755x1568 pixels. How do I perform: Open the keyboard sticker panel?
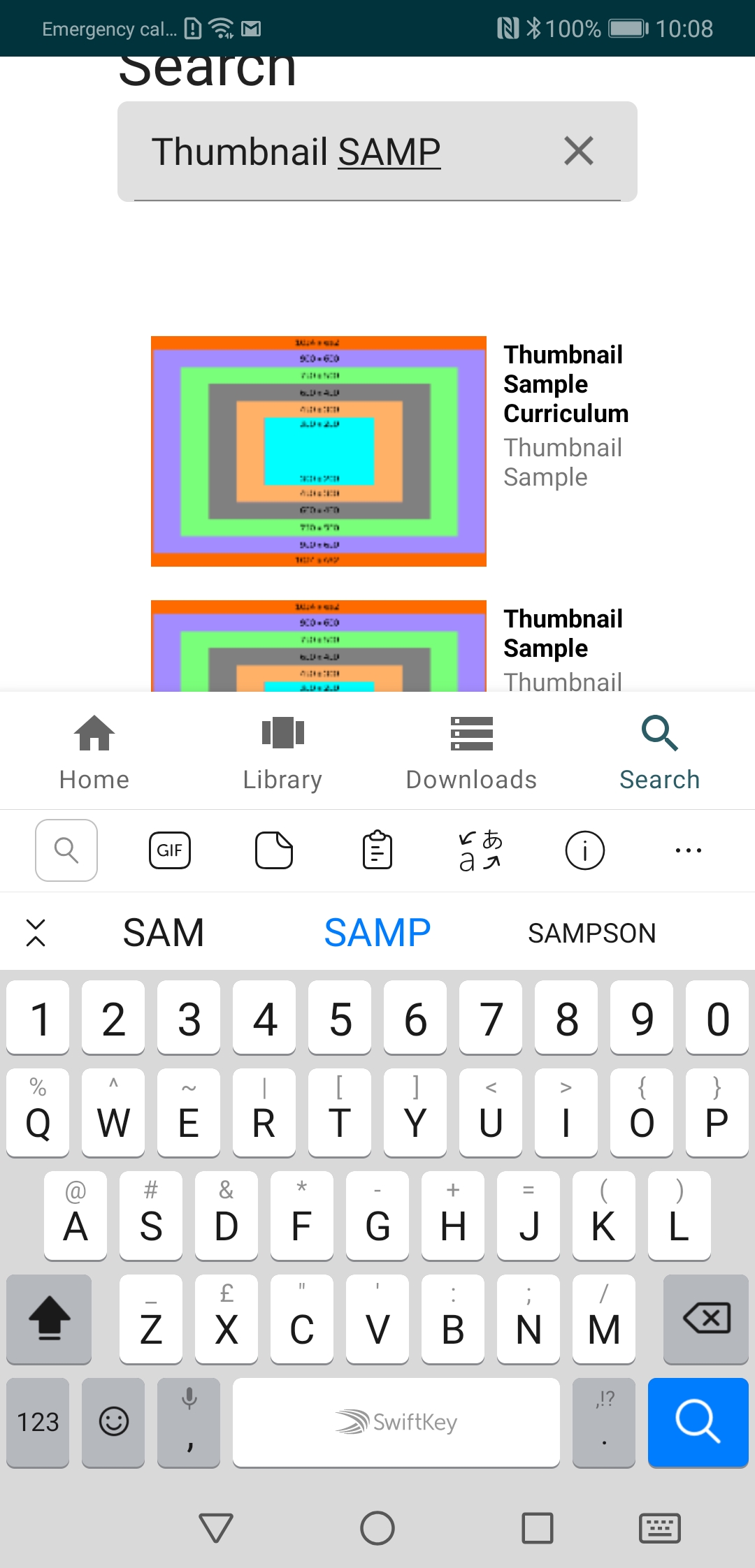[x=274, y=850]
